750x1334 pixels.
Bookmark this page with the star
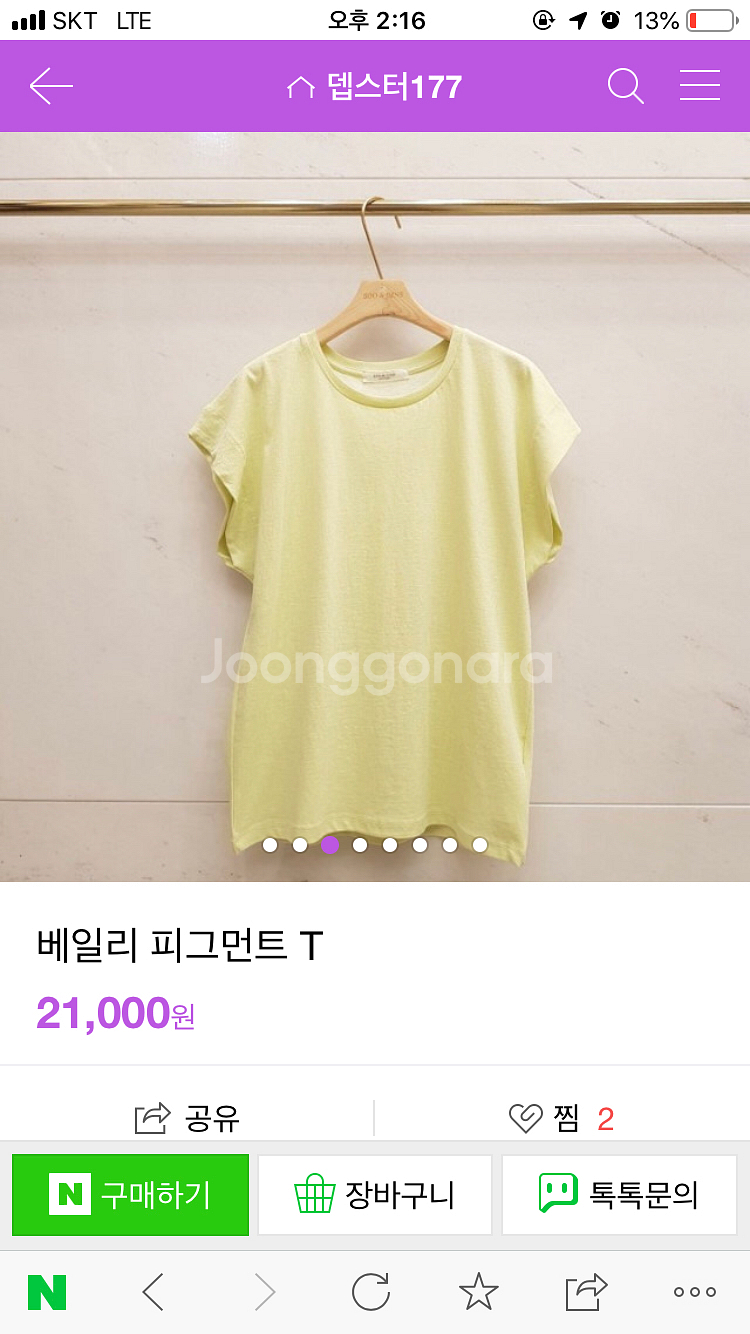(478, 1292)
